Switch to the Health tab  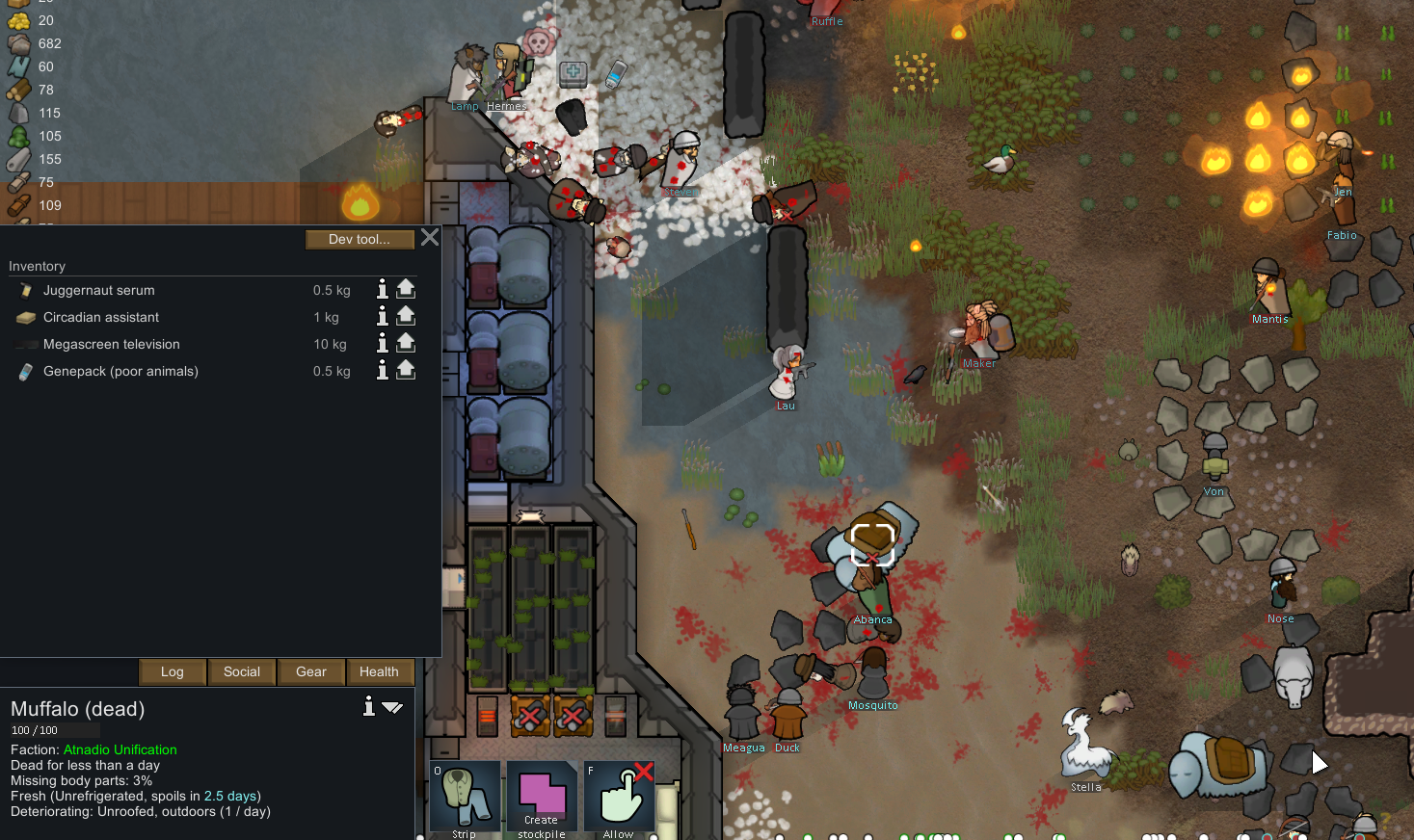(379, 671)
